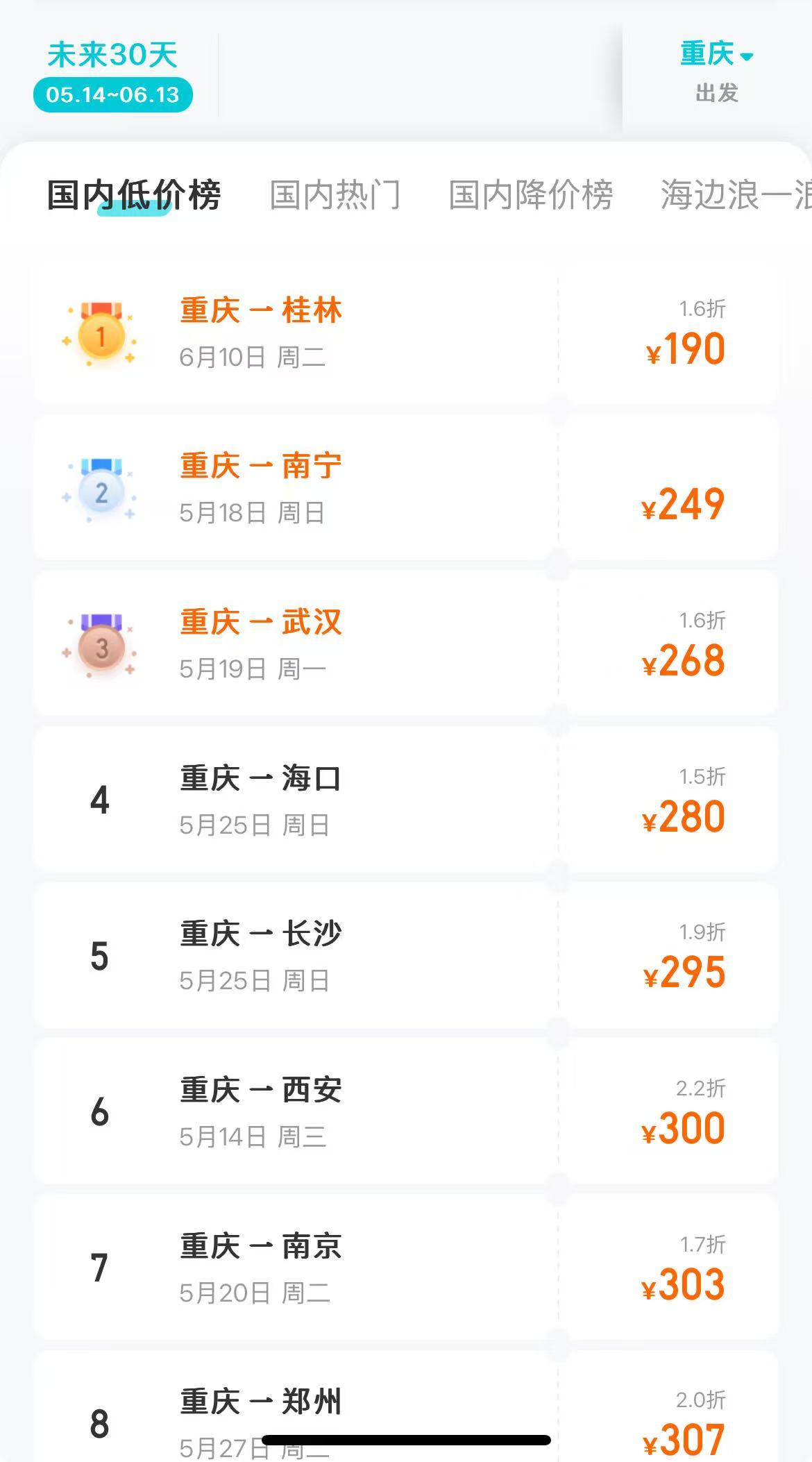Viewport: 812px width, 1462px height.
Task: Open the 重庆 to 长沙 ¥295 flight
Action: click(405, 956)
